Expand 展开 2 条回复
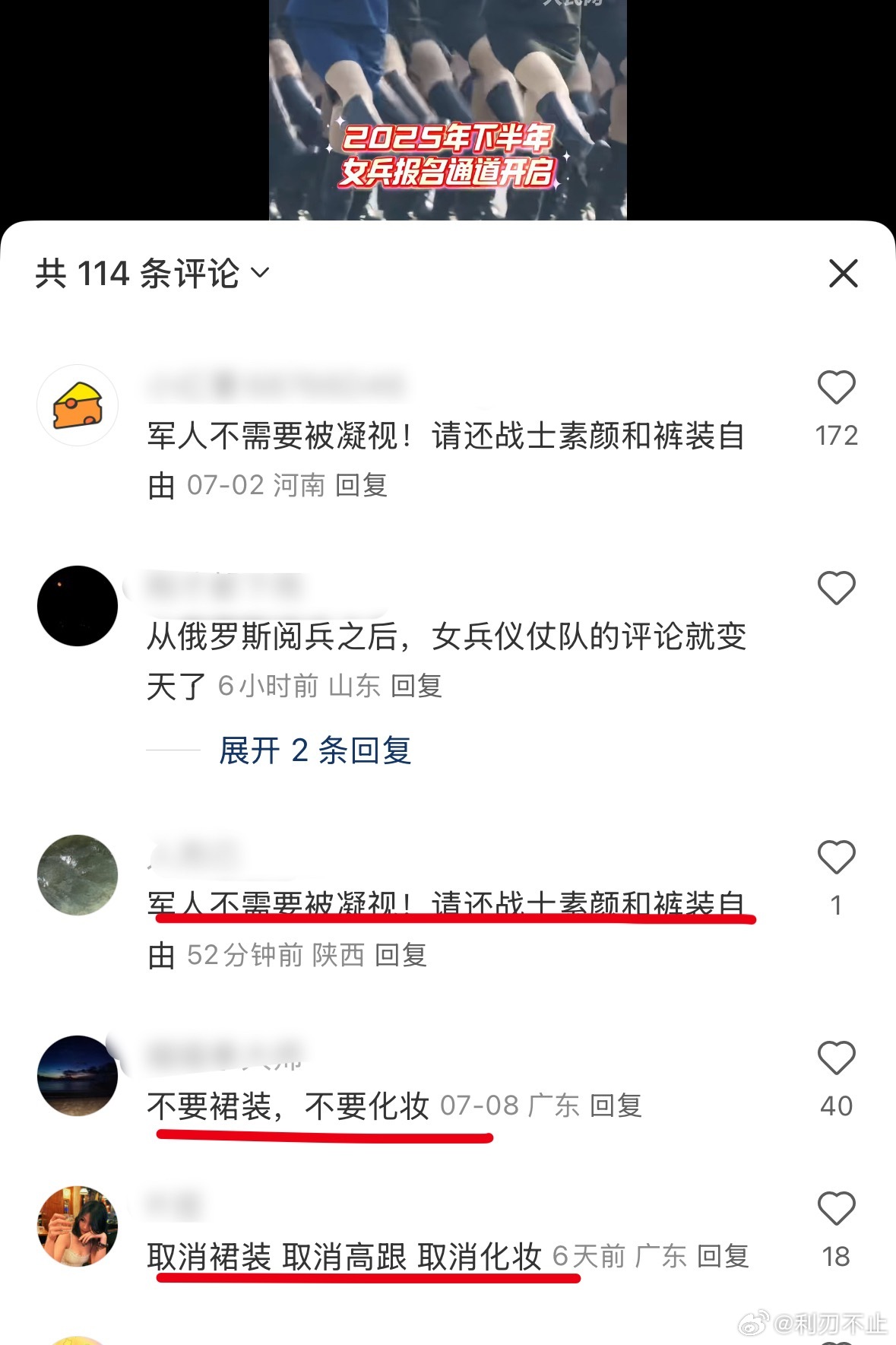This screenshot has height=1345, width=896. click(315, 750)
